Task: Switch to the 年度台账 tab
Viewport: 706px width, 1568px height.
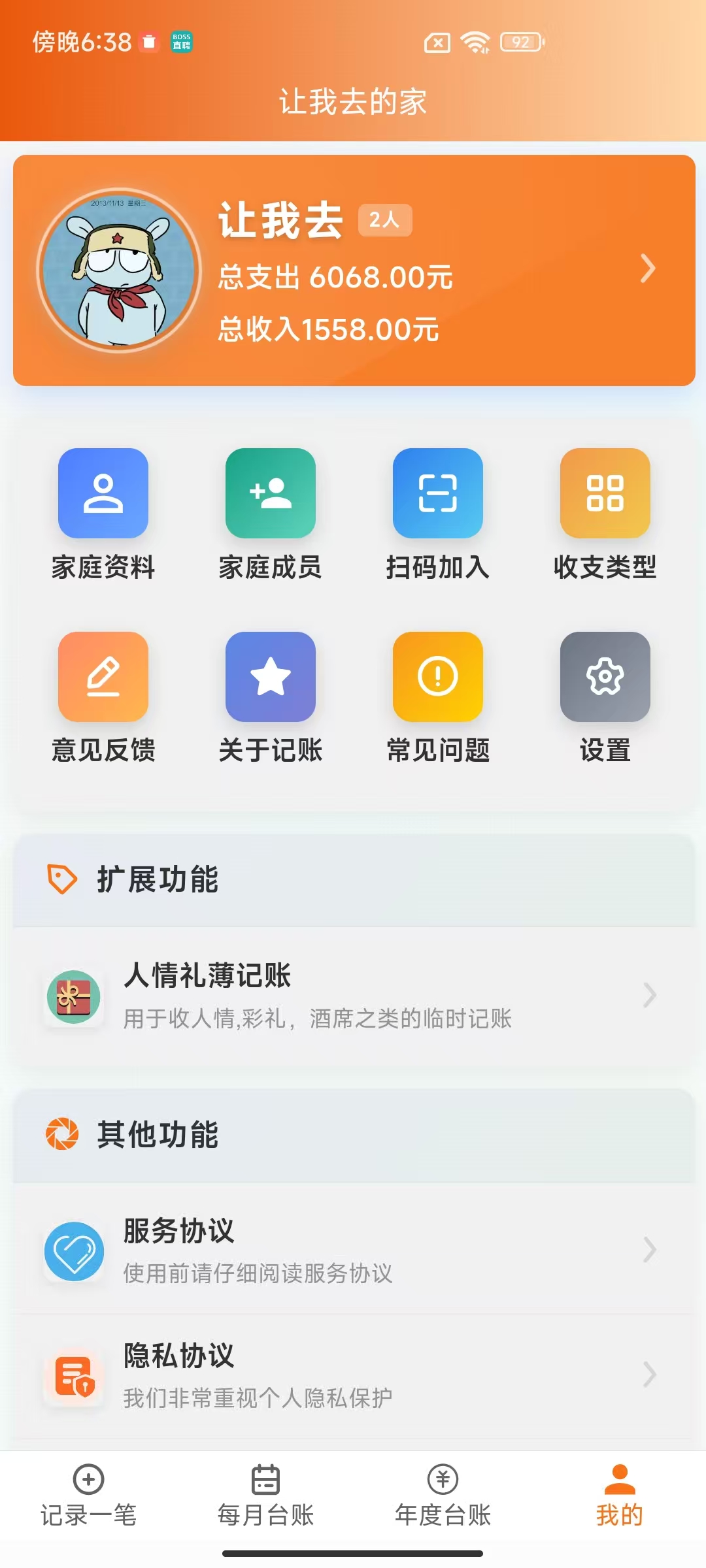Action: point(442,1496)
